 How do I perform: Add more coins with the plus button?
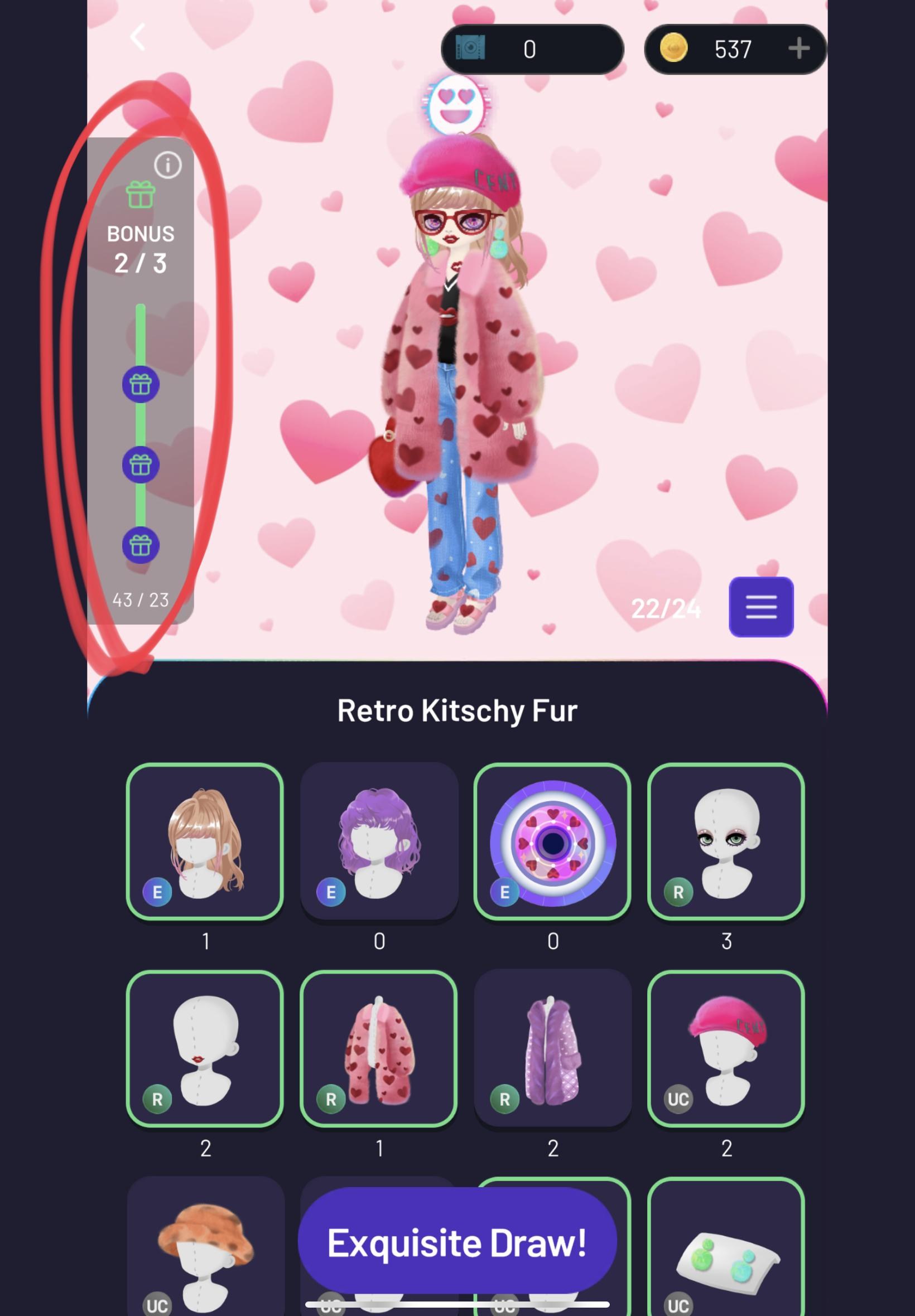(798, 49)
